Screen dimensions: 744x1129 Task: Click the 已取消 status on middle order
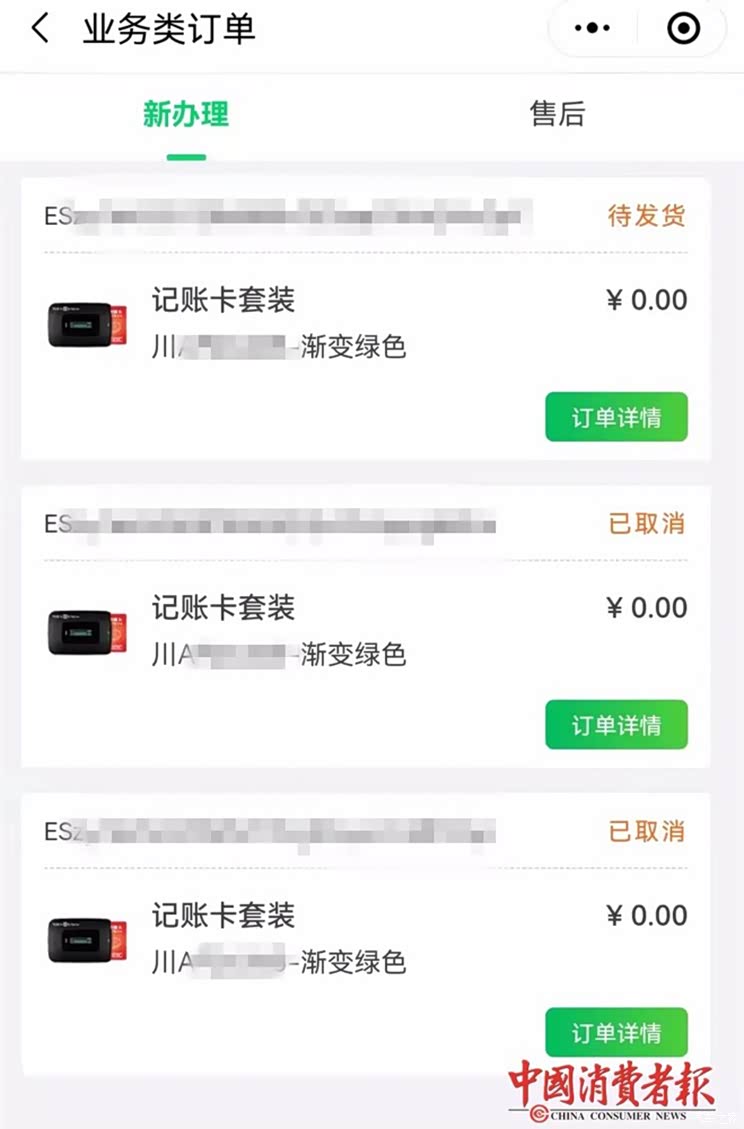pos(644,524)
